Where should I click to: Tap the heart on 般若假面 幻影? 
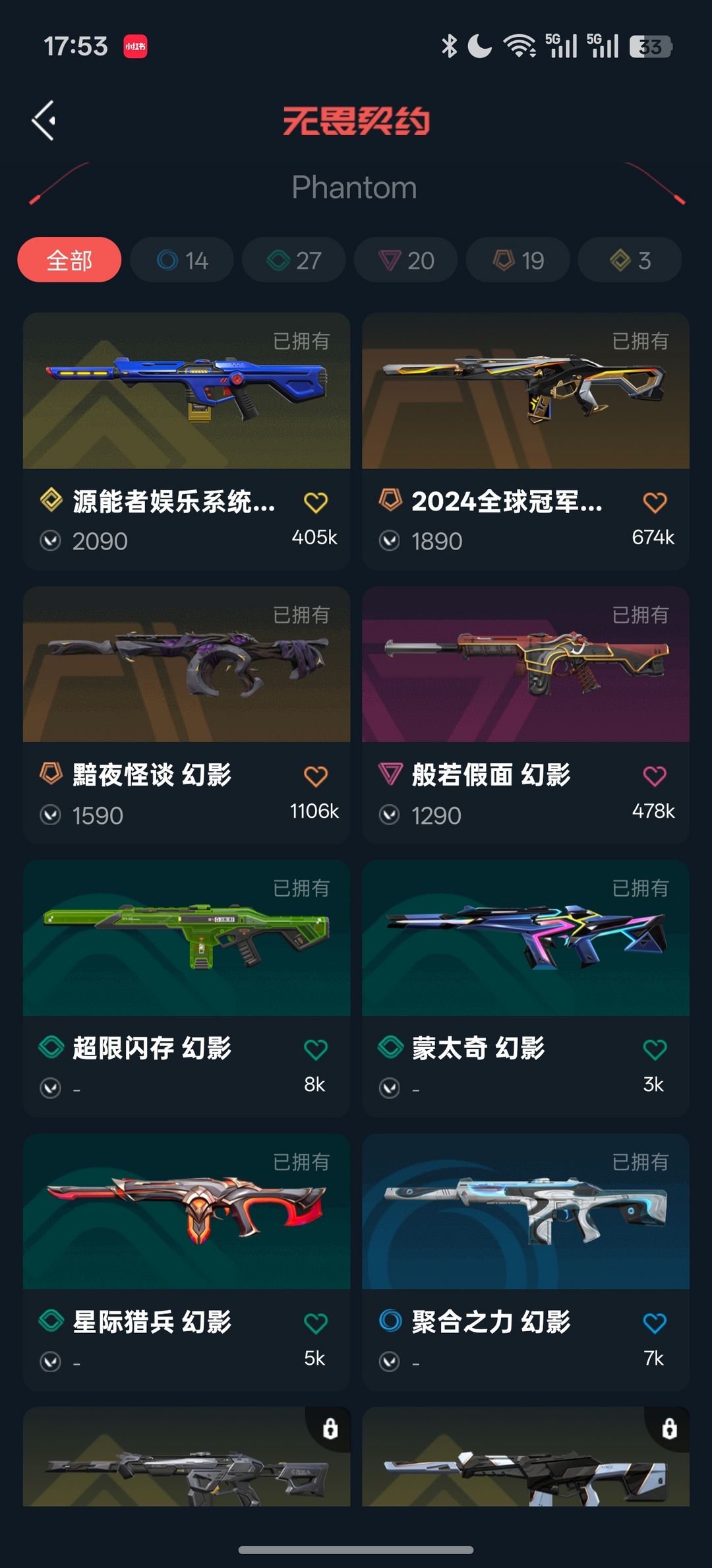click(x=655, y=776)
